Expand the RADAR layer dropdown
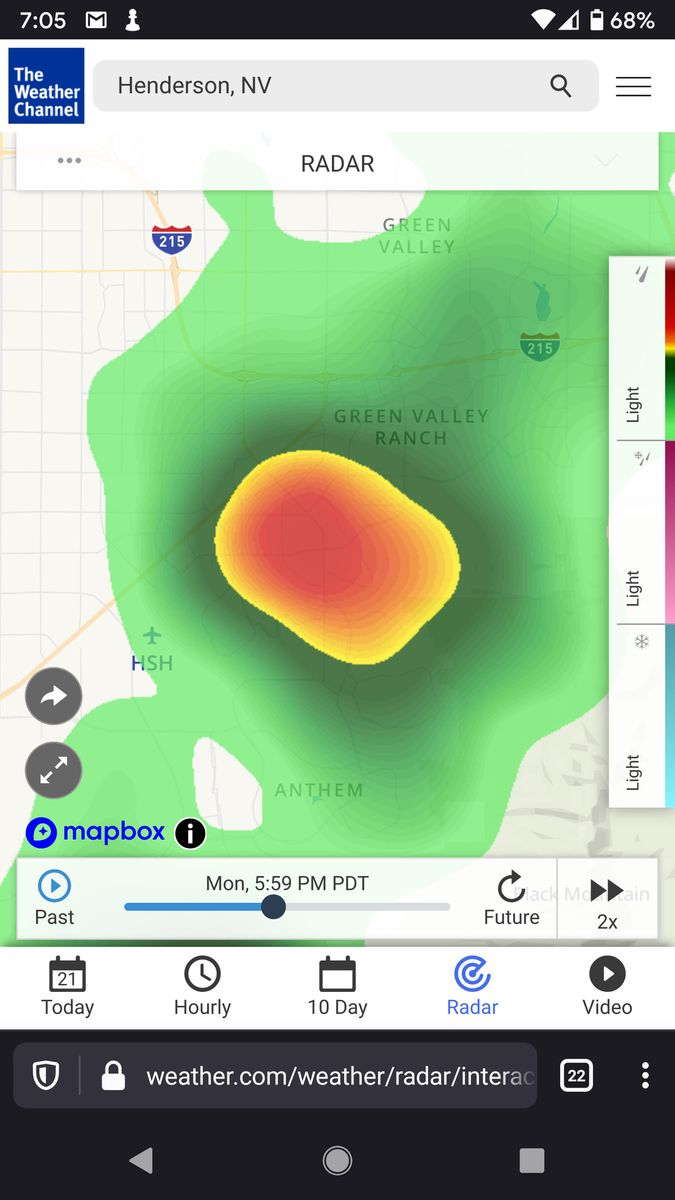The image size is (675, 1200). click(x=604, y=162)
